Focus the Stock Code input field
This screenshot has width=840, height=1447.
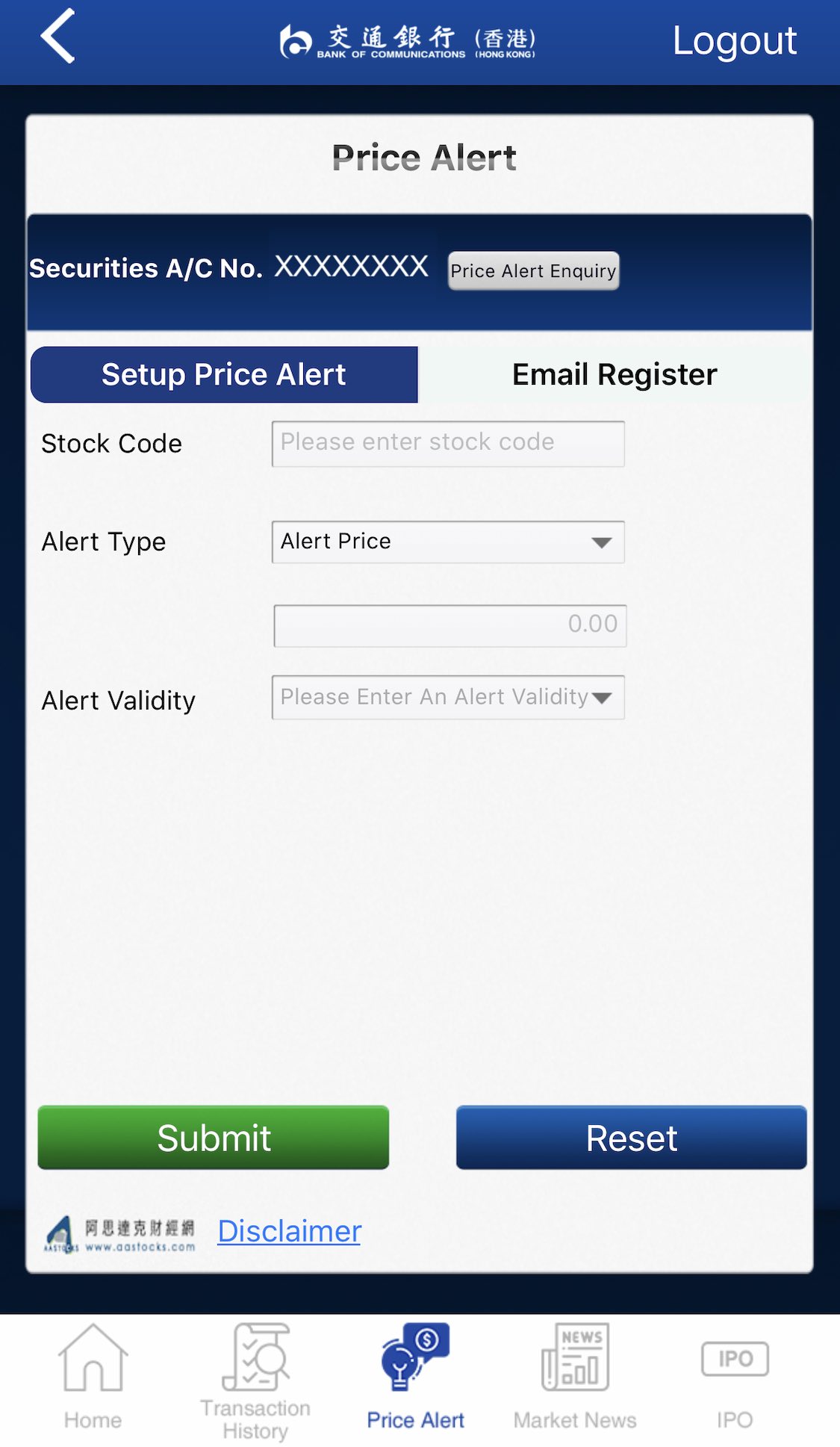[448, 443]
